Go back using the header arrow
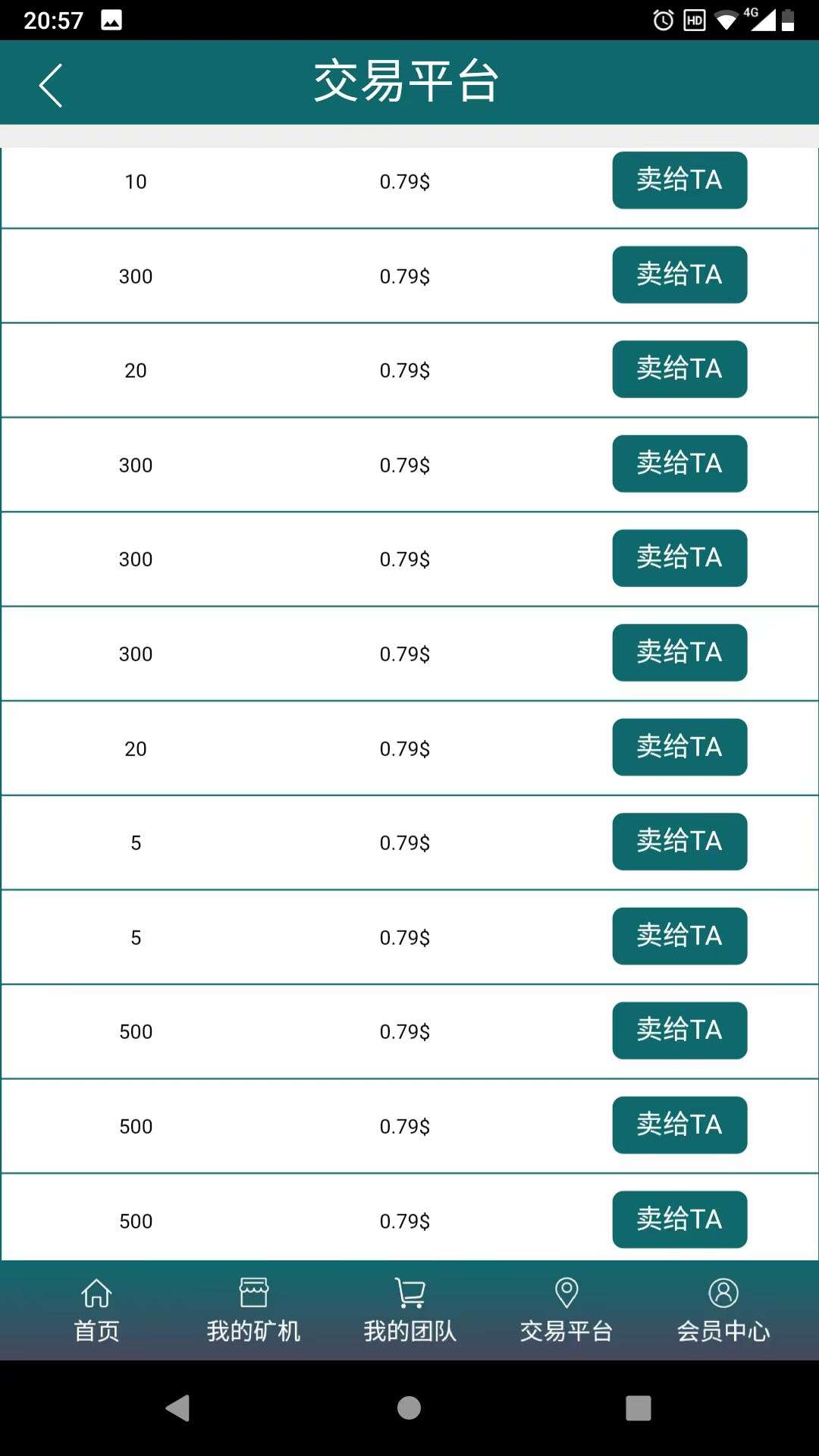Viewport: 819px width, 1456px height. click(50, 85)
